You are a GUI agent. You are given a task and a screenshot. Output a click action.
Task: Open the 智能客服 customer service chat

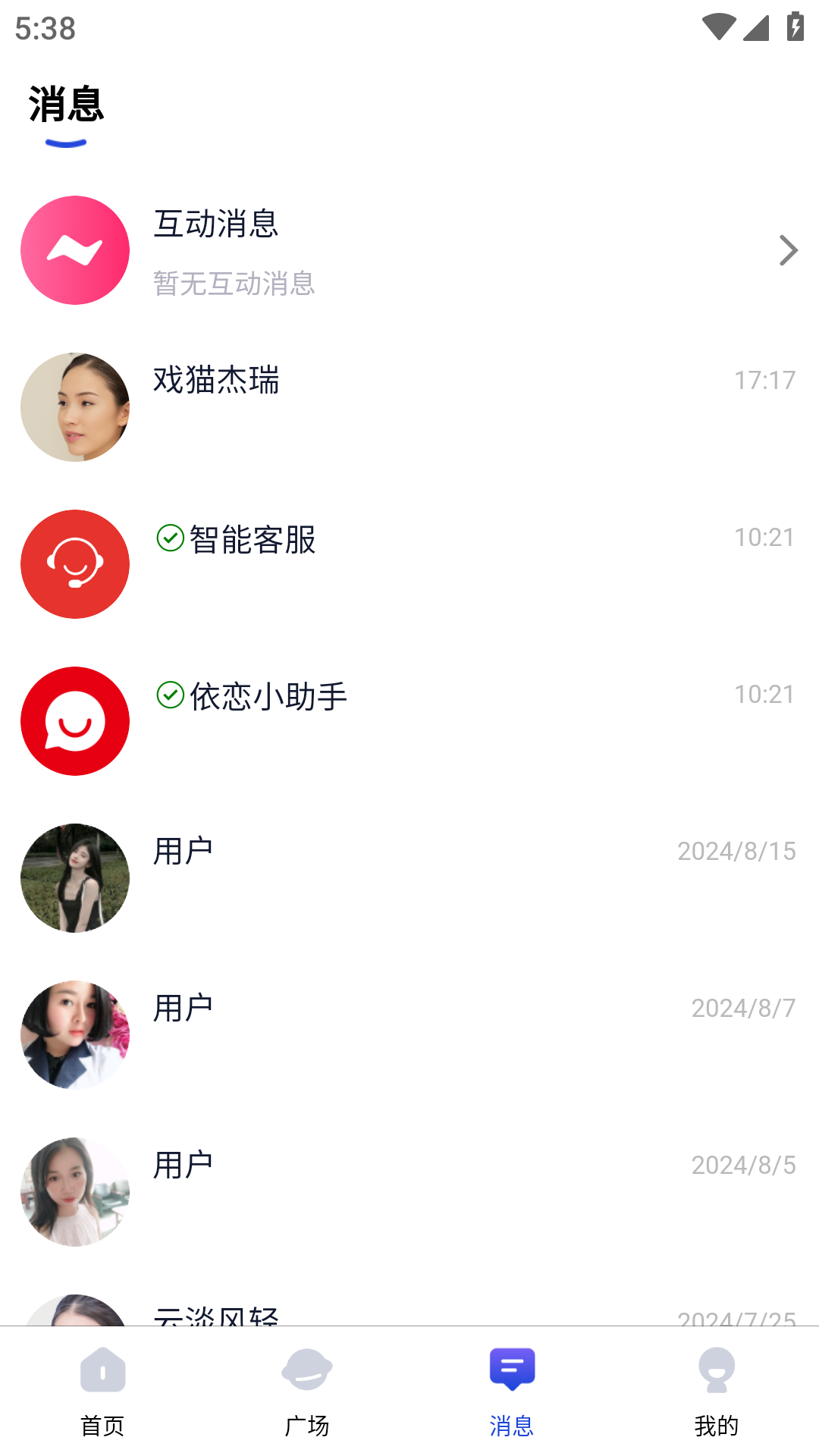click(409, 564)
